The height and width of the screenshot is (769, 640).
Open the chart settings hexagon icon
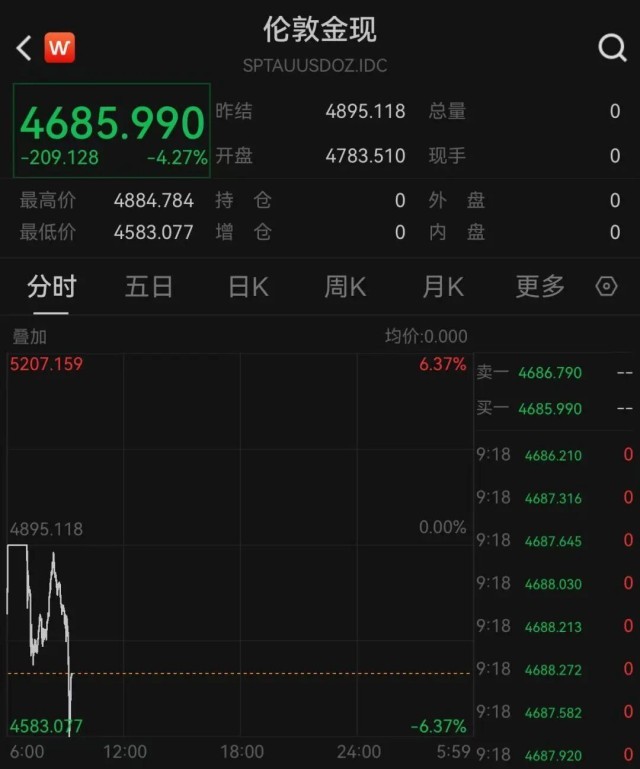point(606,287)
